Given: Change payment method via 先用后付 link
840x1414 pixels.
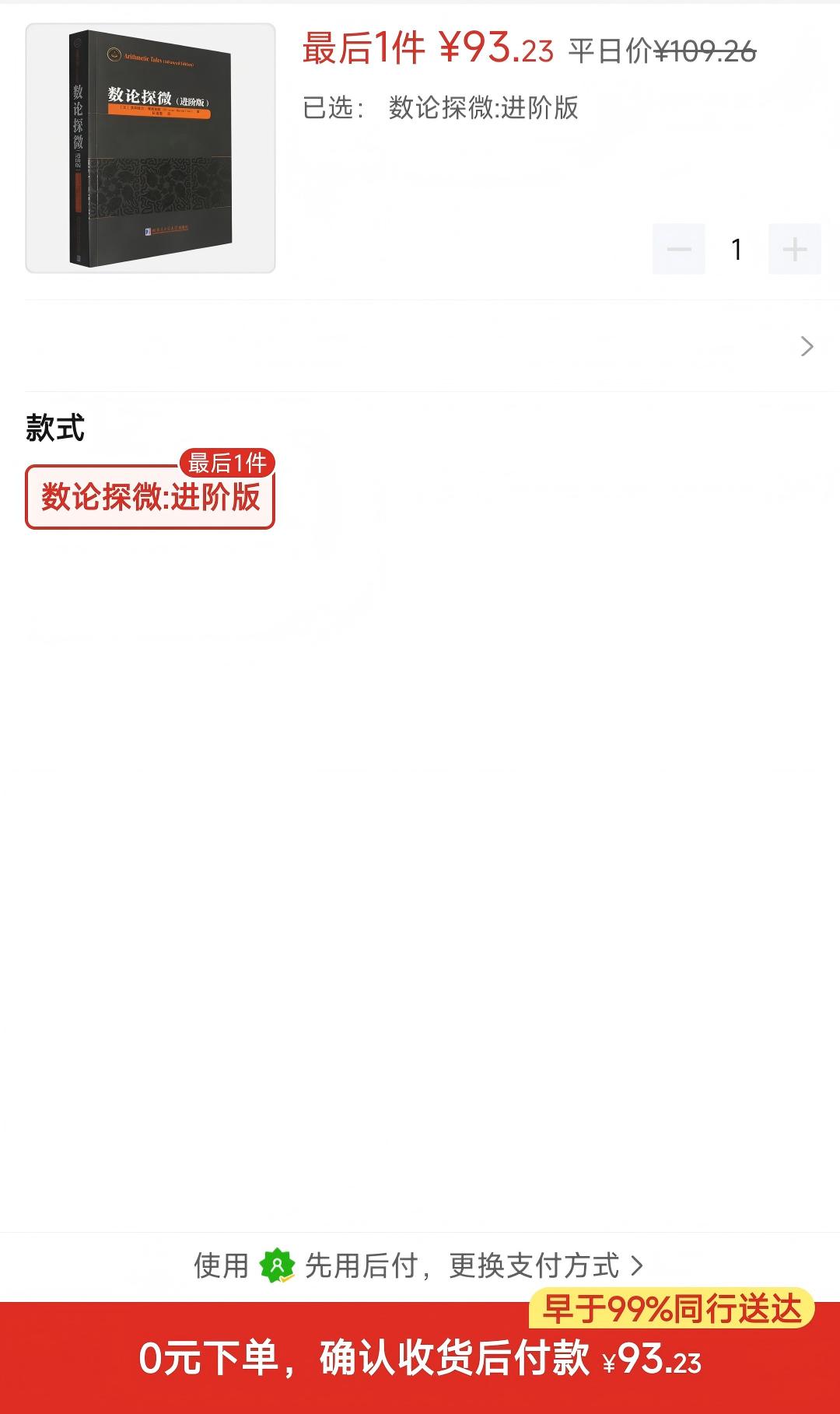Looking at the screenshot, I should pos(420,1265).
